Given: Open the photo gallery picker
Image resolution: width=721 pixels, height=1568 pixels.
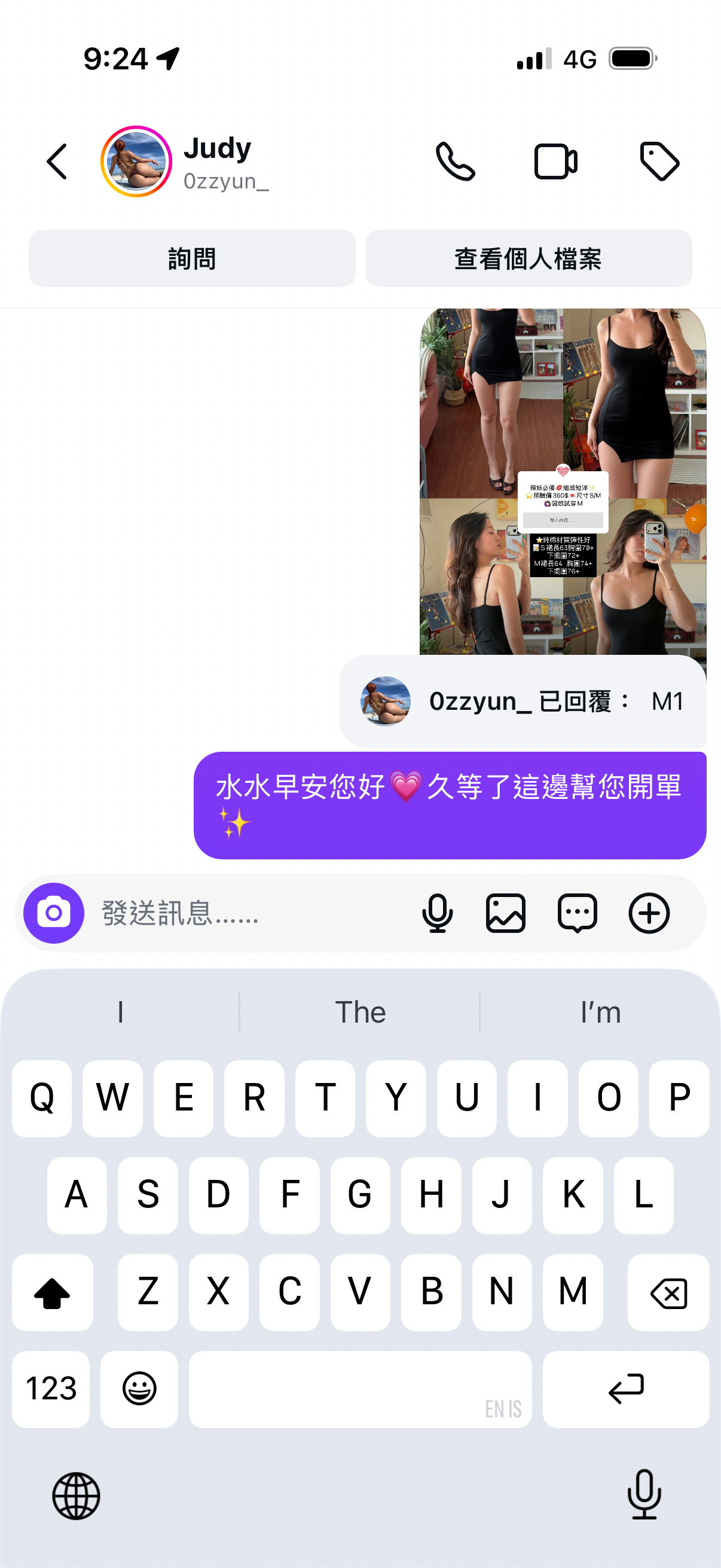Looking at the screenshot, I should pyautogui.click(x=506, y=913).
